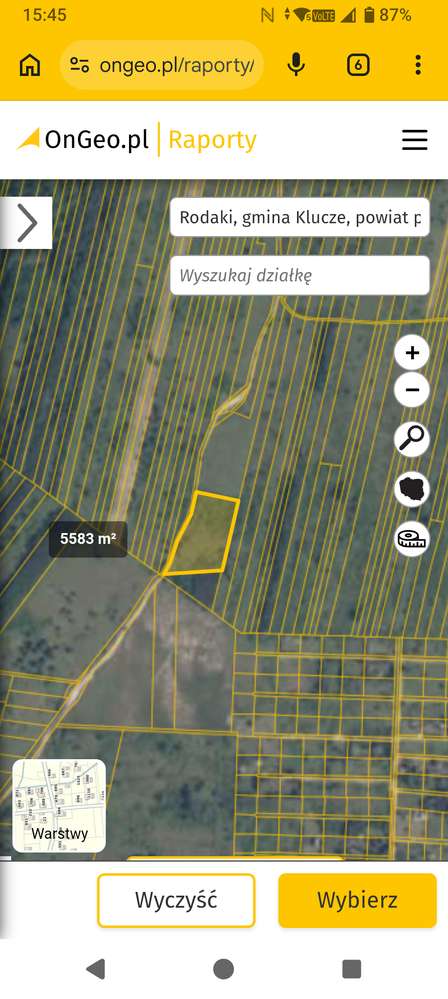Open the browser tab switcher
This screenshot has width=448, height=999.
point(359,64)
